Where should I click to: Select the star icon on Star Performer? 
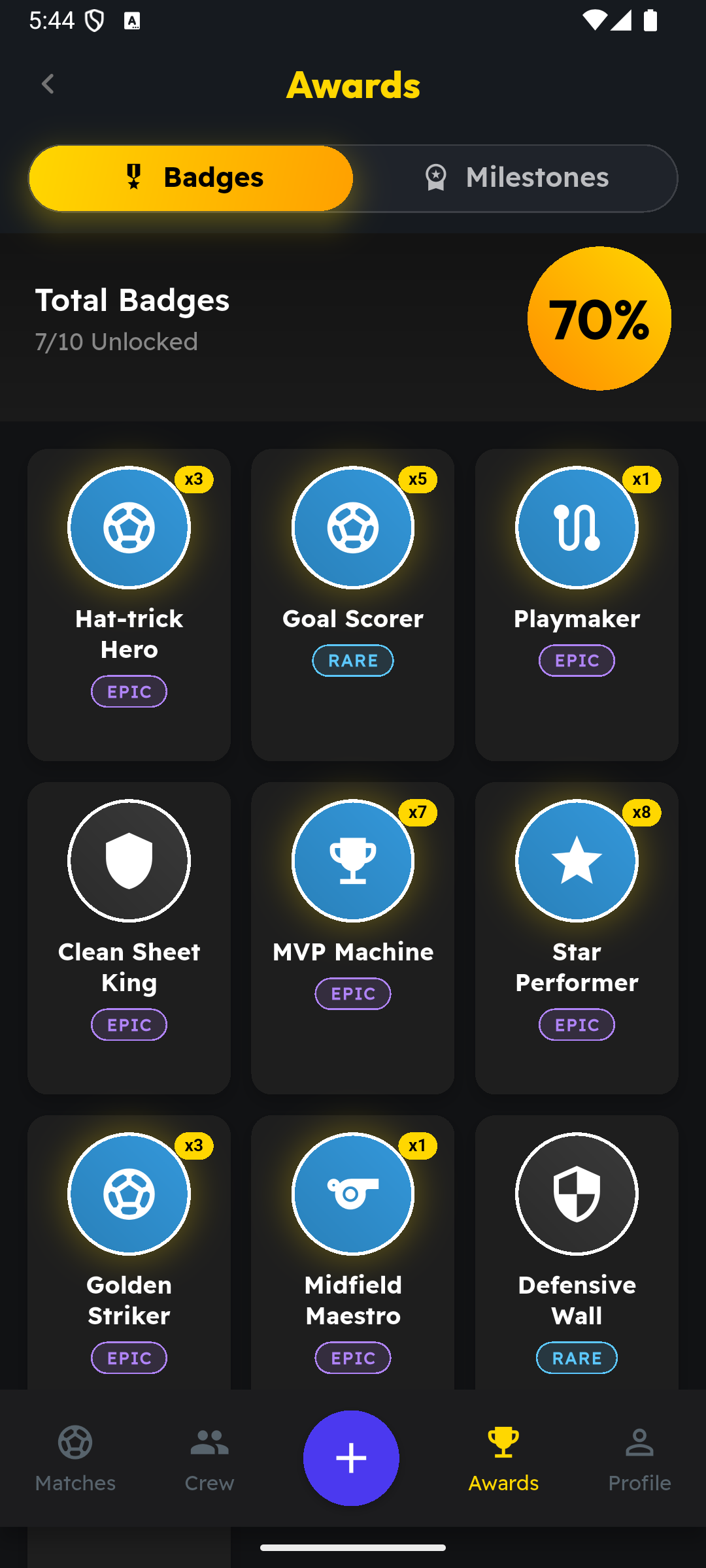(576, 860)
